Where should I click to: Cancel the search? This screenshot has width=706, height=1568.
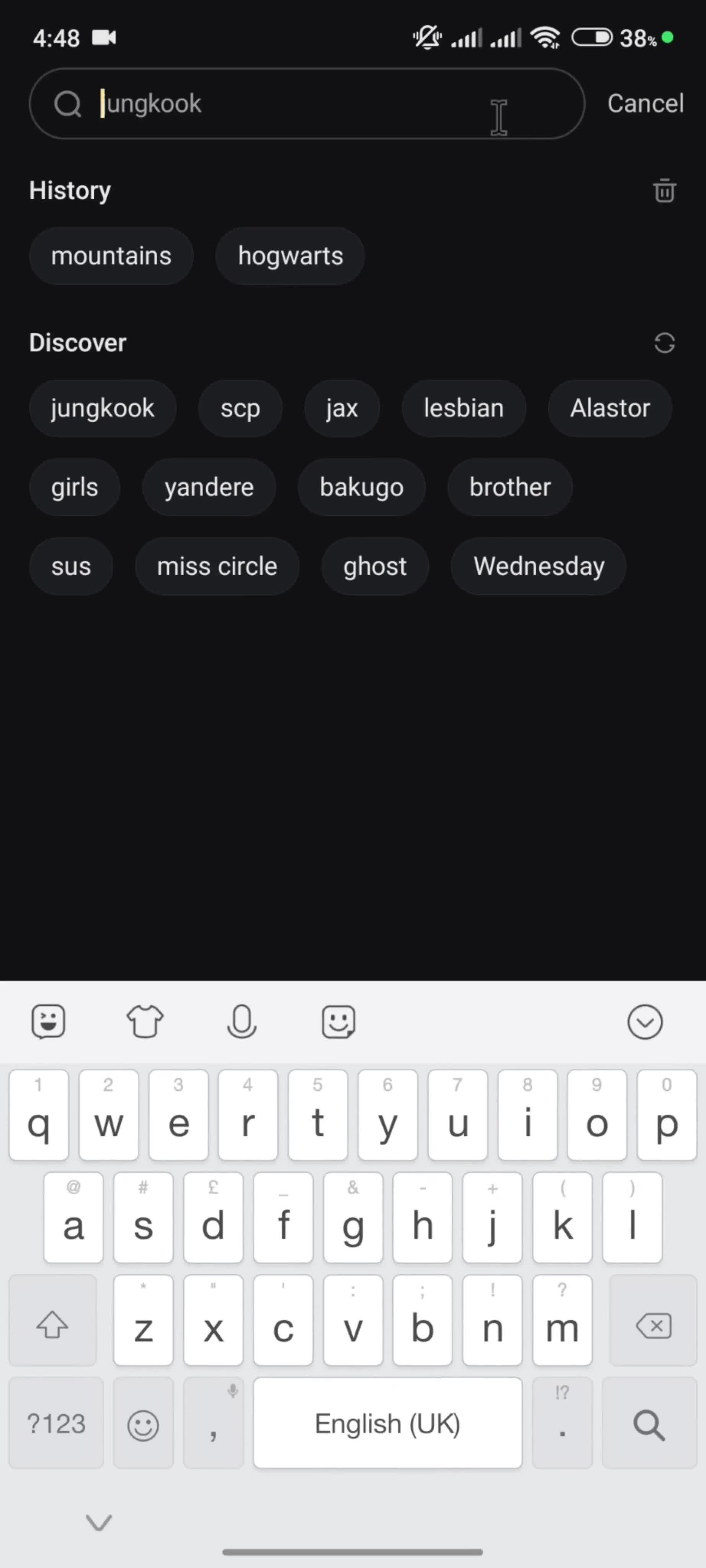pos(645,103)
